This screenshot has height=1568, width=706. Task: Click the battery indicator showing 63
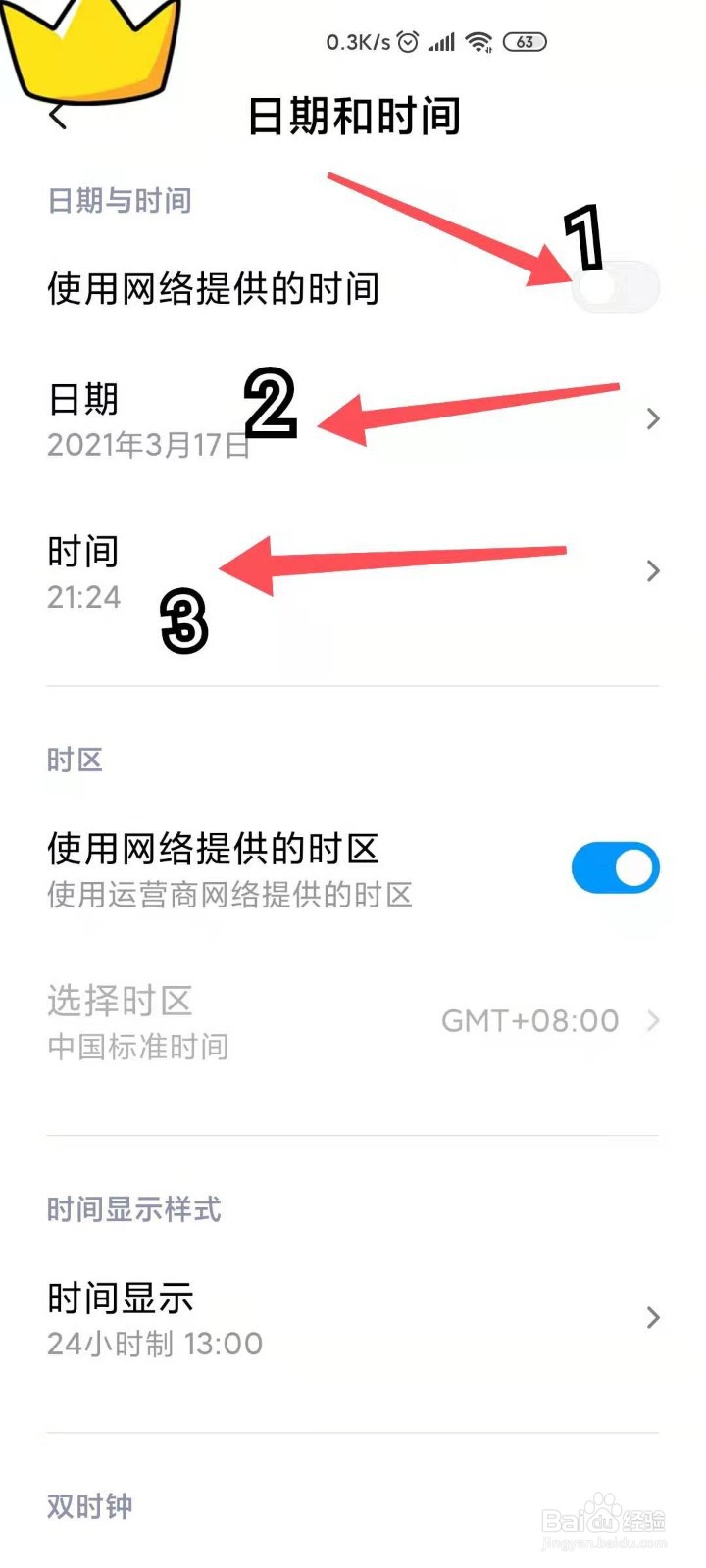pyautogui.click(x=524, y=42)
